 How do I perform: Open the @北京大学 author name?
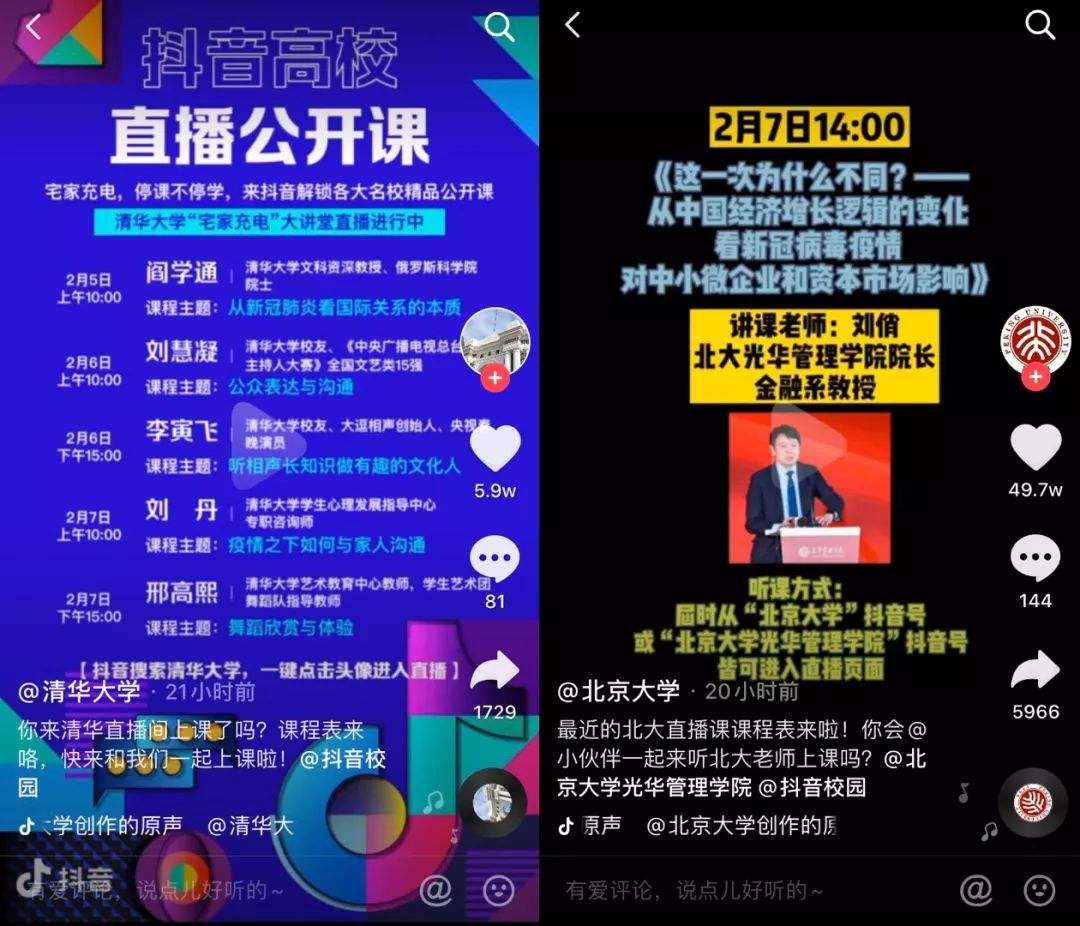(619, 691)
